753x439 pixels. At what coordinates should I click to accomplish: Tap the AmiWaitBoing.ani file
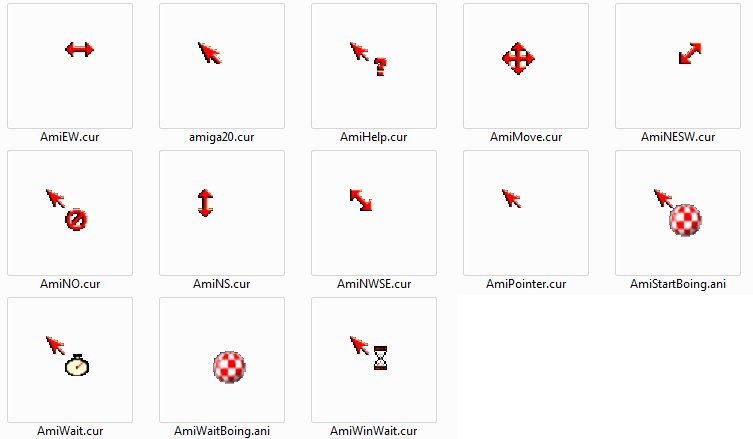[x=222, y=360]
